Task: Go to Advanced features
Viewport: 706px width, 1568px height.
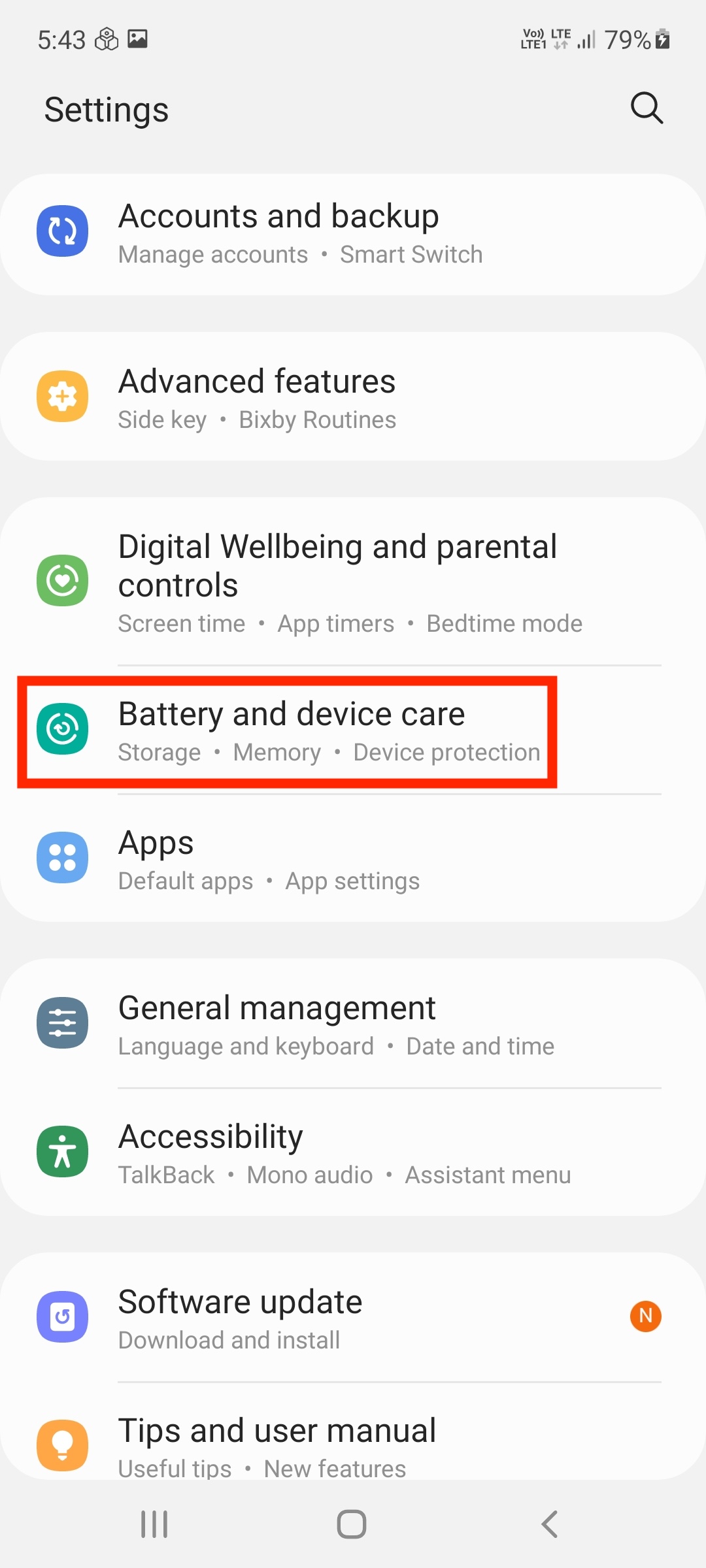Action: pyautogui.click(x=353, y=397)
